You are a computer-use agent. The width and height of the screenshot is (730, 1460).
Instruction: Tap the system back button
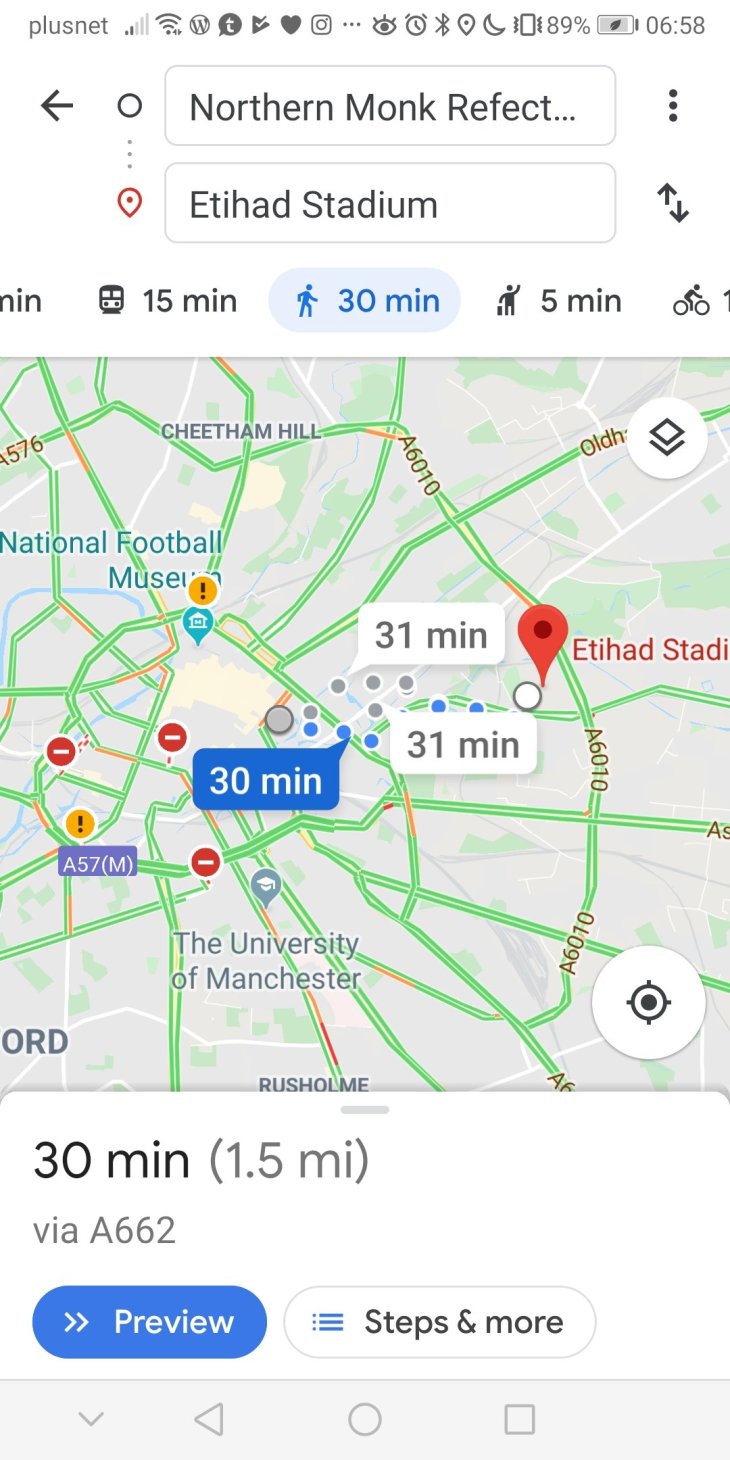(208, 1419)
